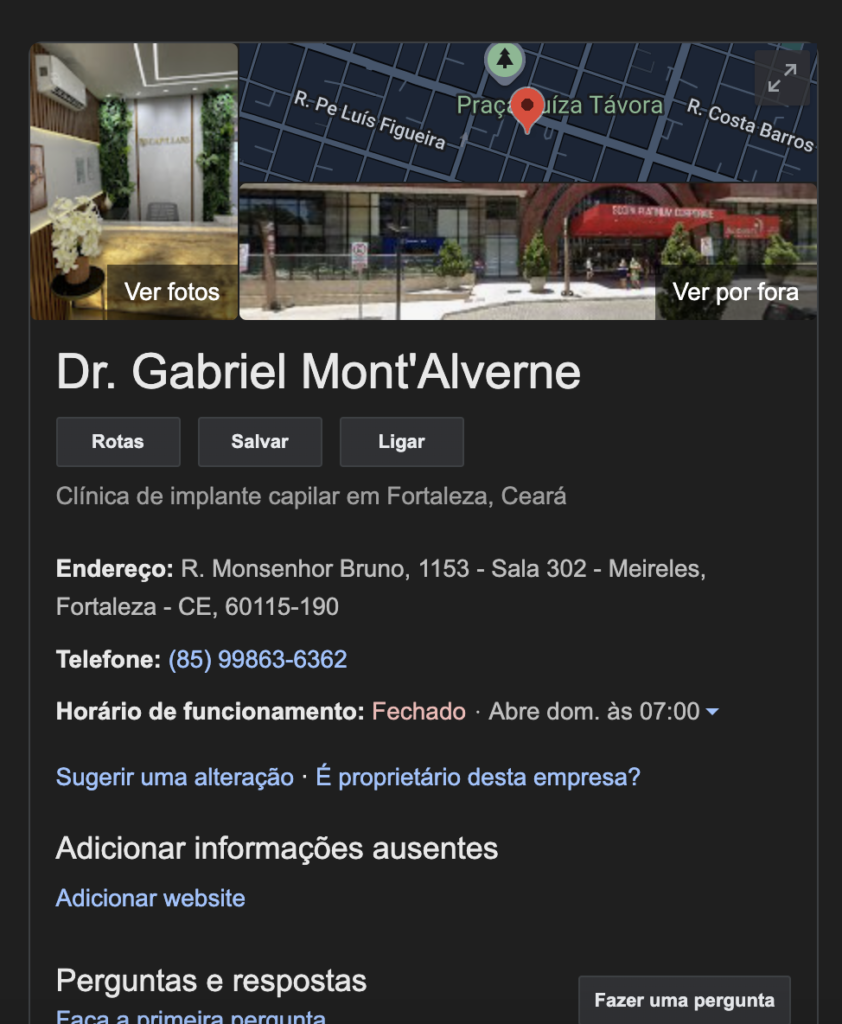Viewport: 842px width, 1024px height.
Task: Open the map preview of Praça Luíza Távora
Action: (528, 113)
